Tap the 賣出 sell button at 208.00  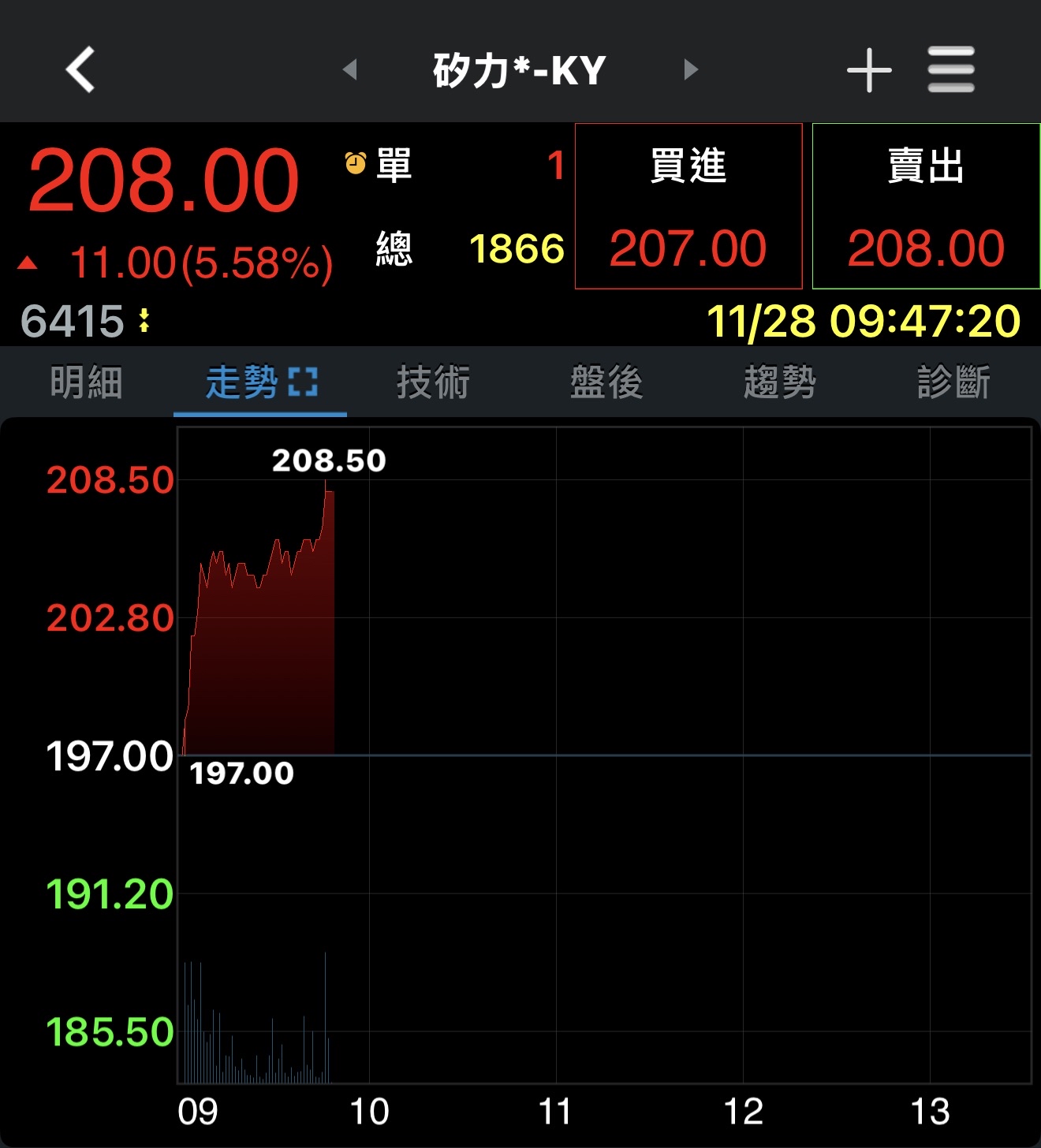click(926, 207)
